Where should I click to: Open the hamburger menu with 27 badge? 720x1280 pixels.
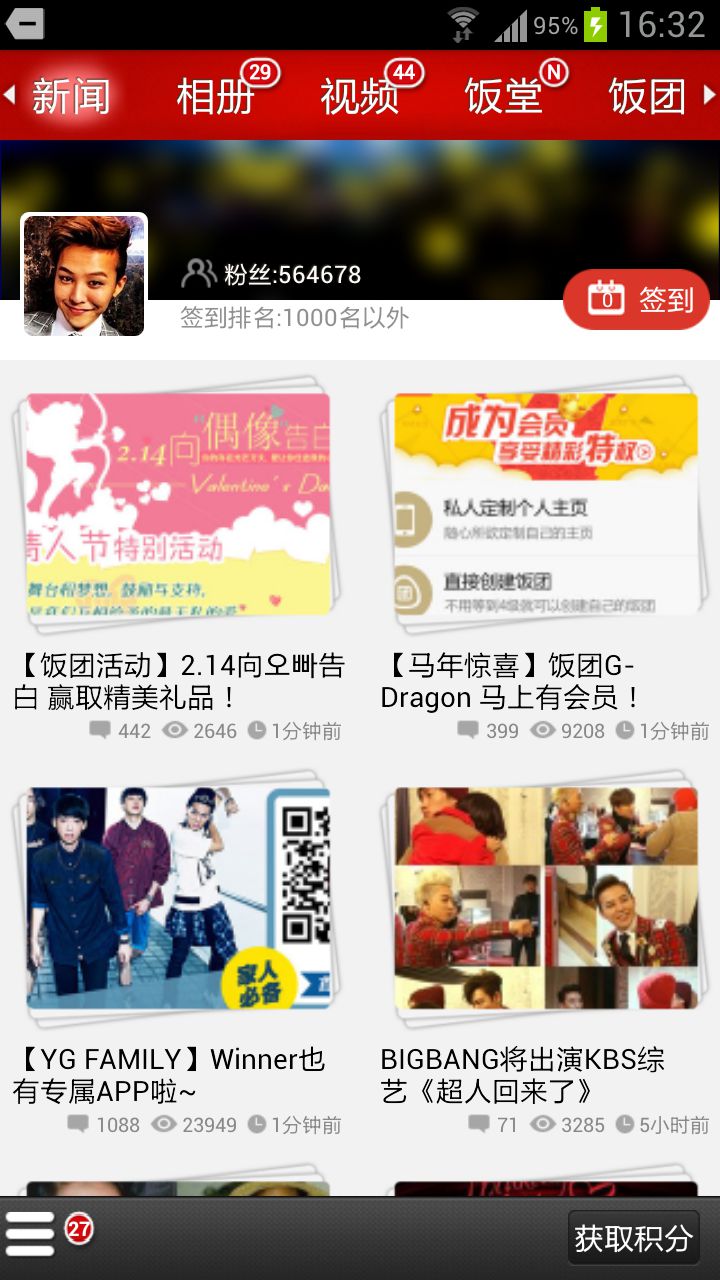[x=32, y=1234]
